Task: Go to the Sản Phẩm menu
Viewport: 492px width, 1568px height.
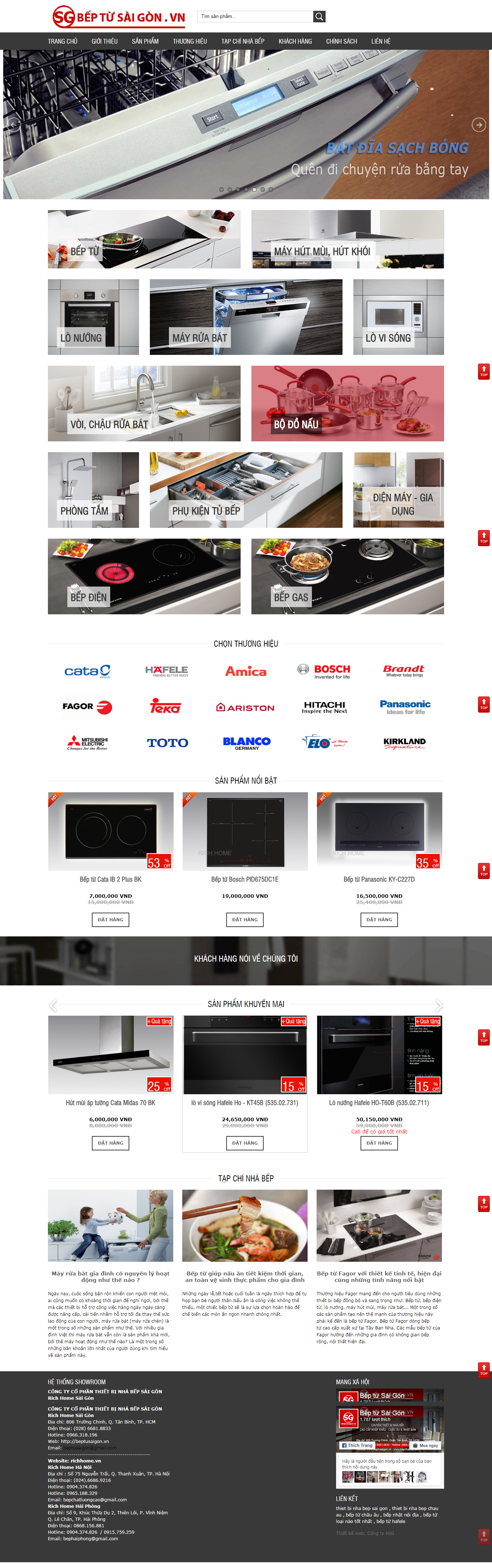Action: pyautogui.click(x=145, y=41)
